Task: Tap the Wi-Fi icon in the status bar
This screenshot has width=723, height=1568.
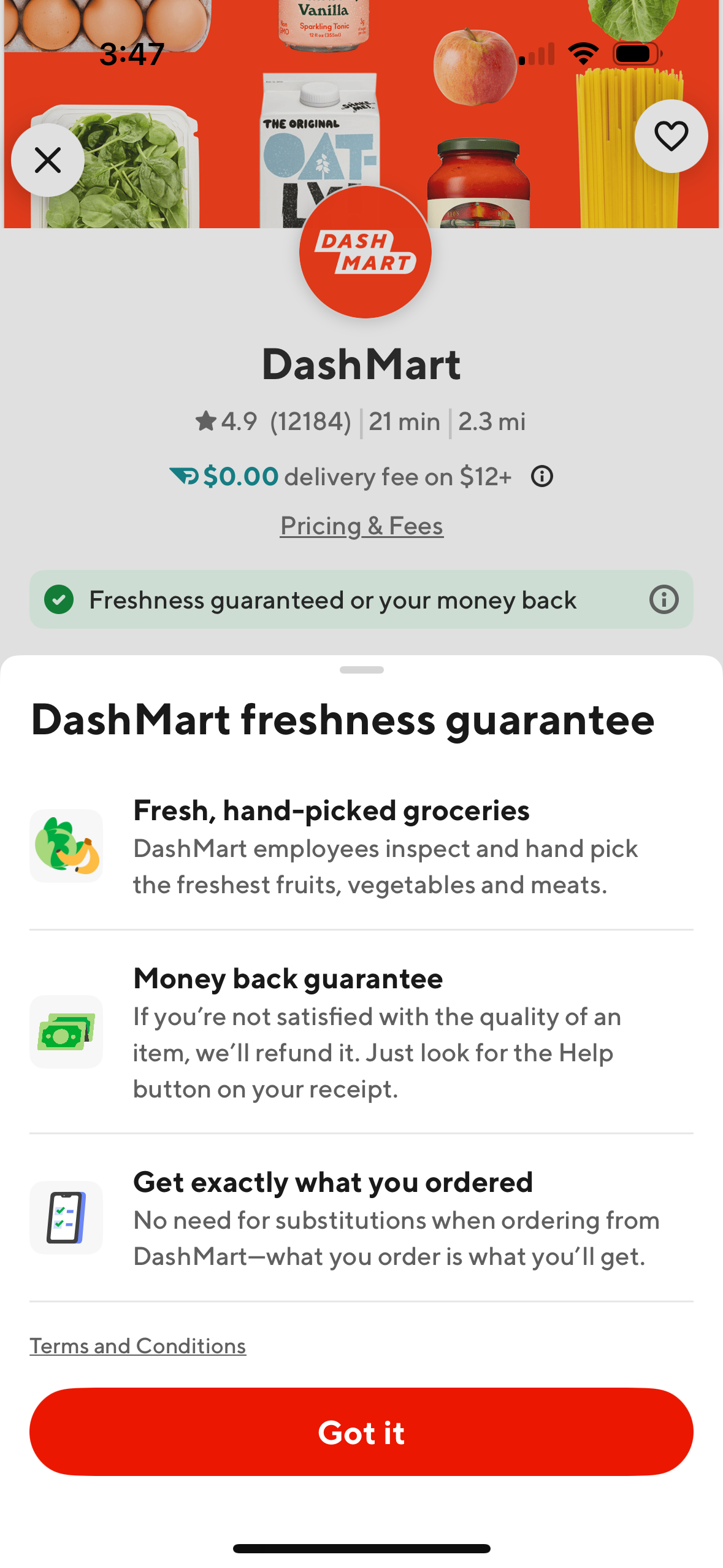Action: coord(583,54)
